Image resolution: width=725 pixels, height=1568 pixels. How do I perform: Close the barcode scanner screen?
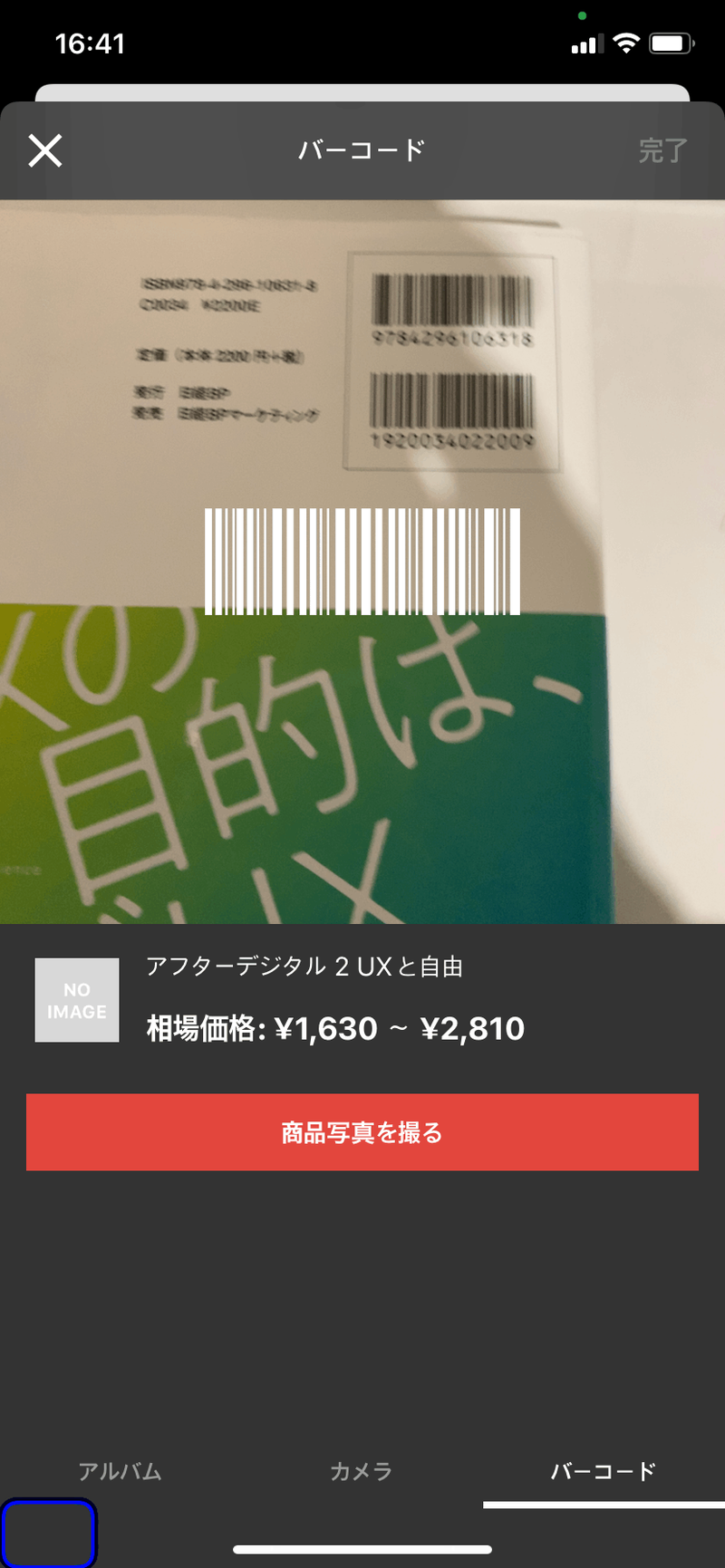tap(45, 150)
